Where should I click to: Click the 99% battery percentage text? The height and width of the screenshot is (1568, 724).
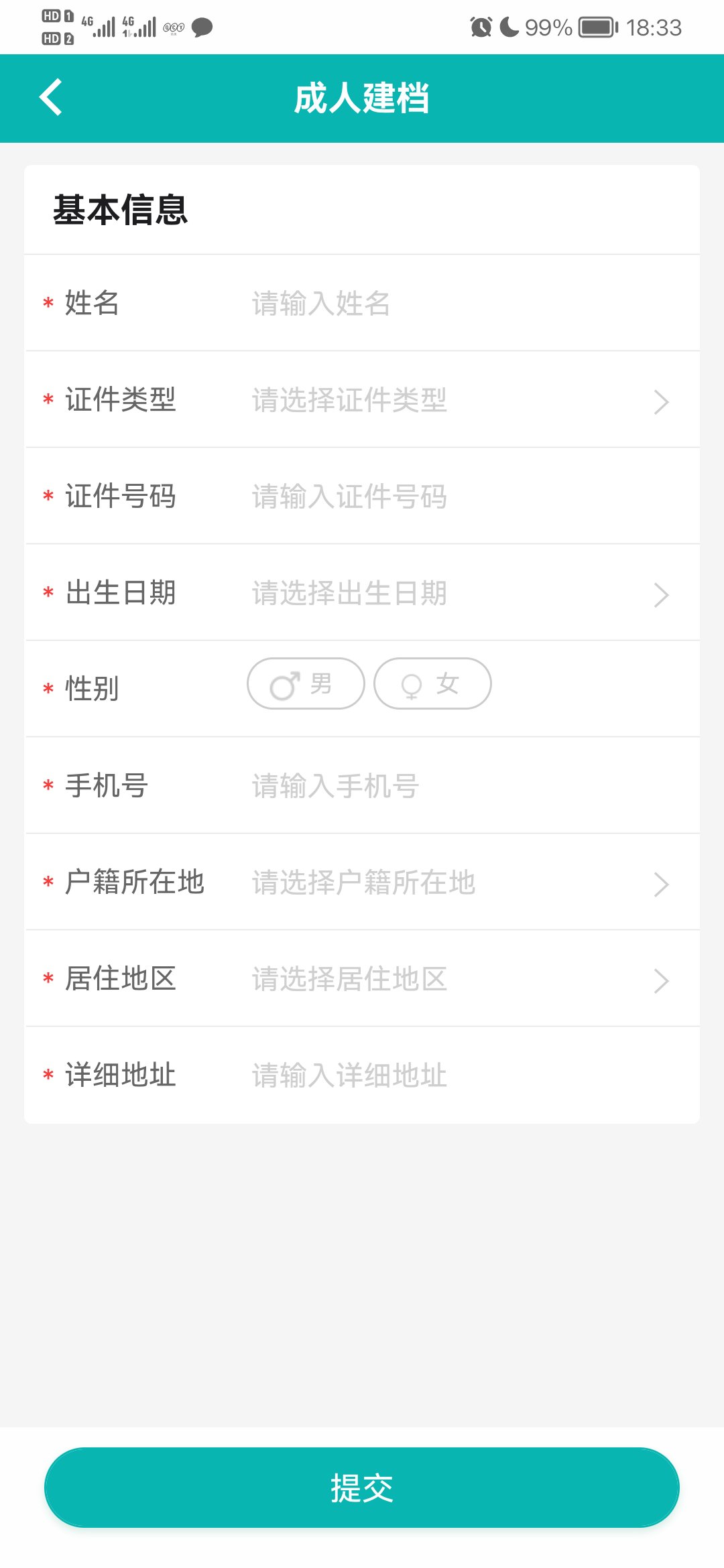tap(550, 27)
